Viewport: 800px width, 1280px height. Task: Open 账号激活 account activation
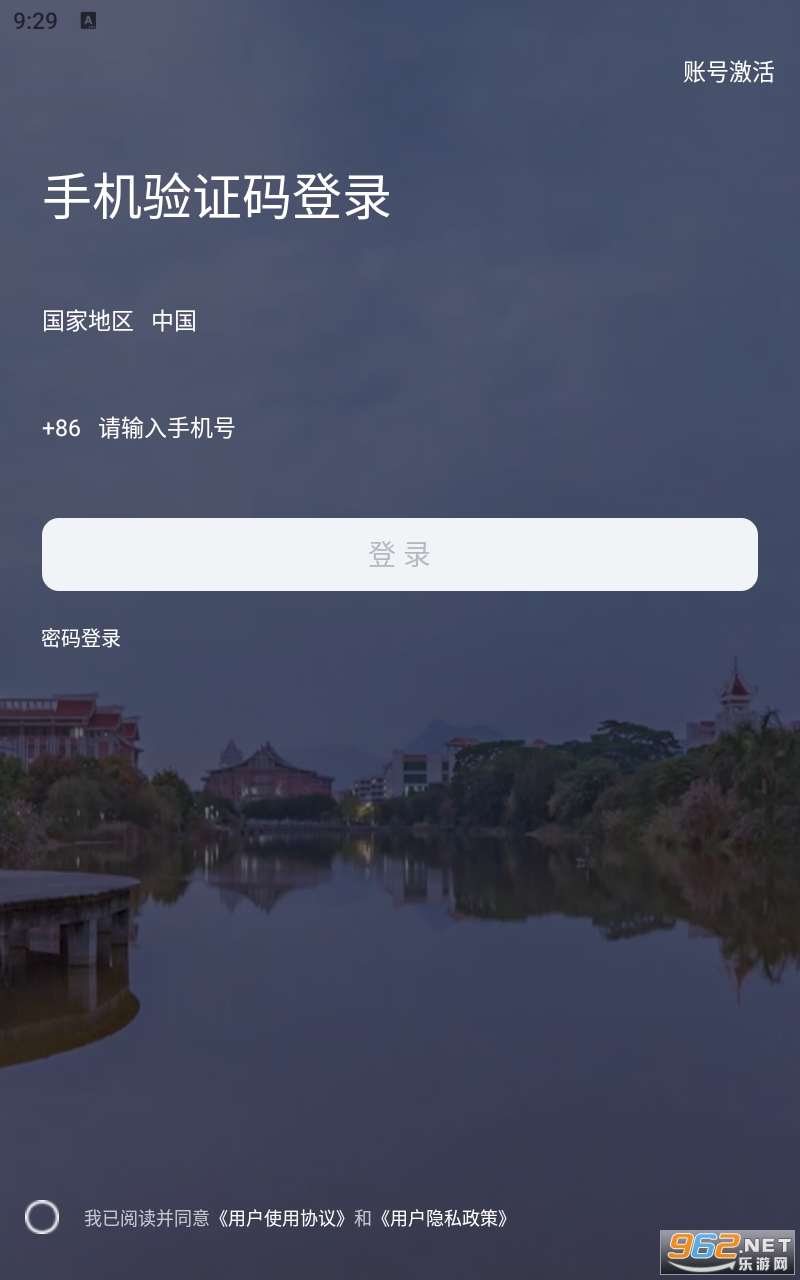click(x=728, y=72)
